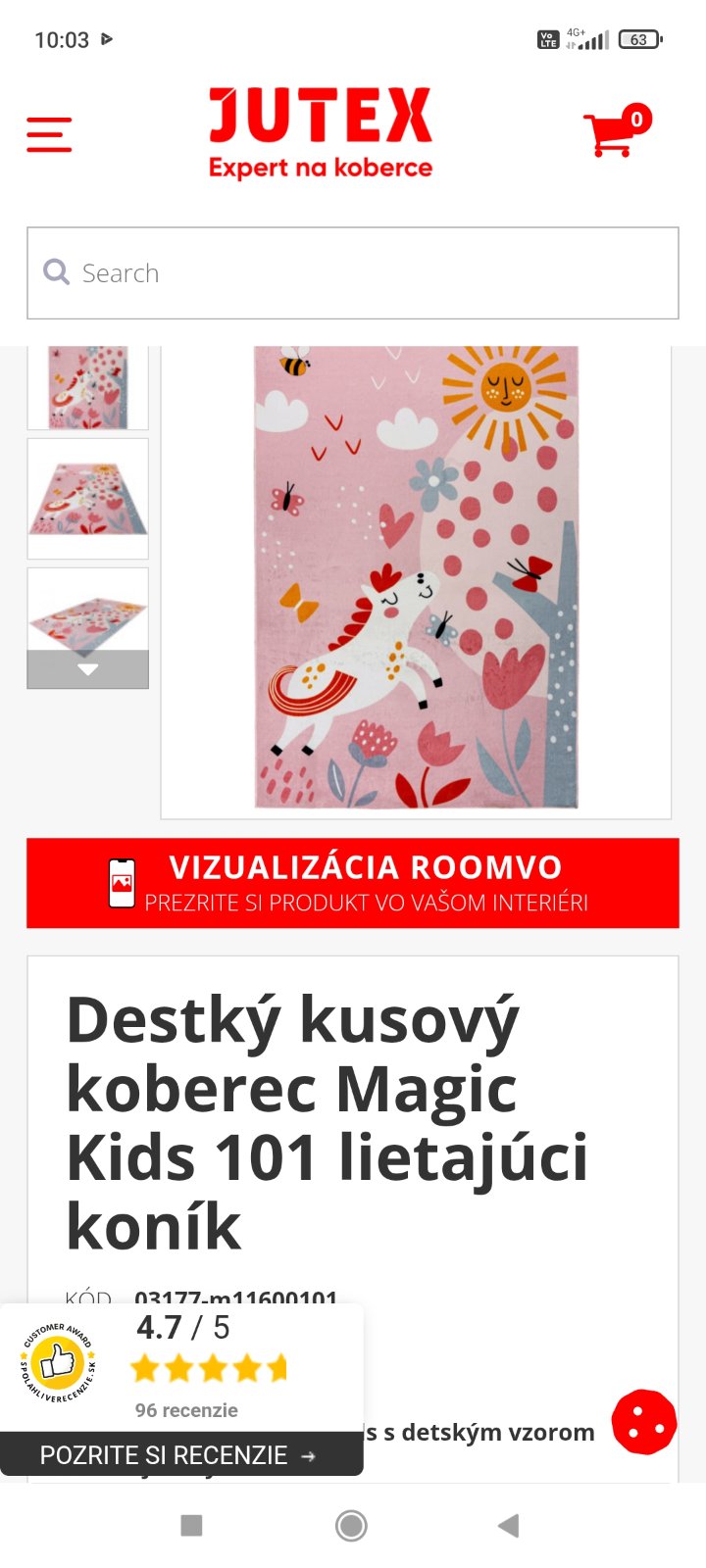This screenshot has width=706, height=1568.
Task: Go to the Jutex home page logo
Action: 321,133
